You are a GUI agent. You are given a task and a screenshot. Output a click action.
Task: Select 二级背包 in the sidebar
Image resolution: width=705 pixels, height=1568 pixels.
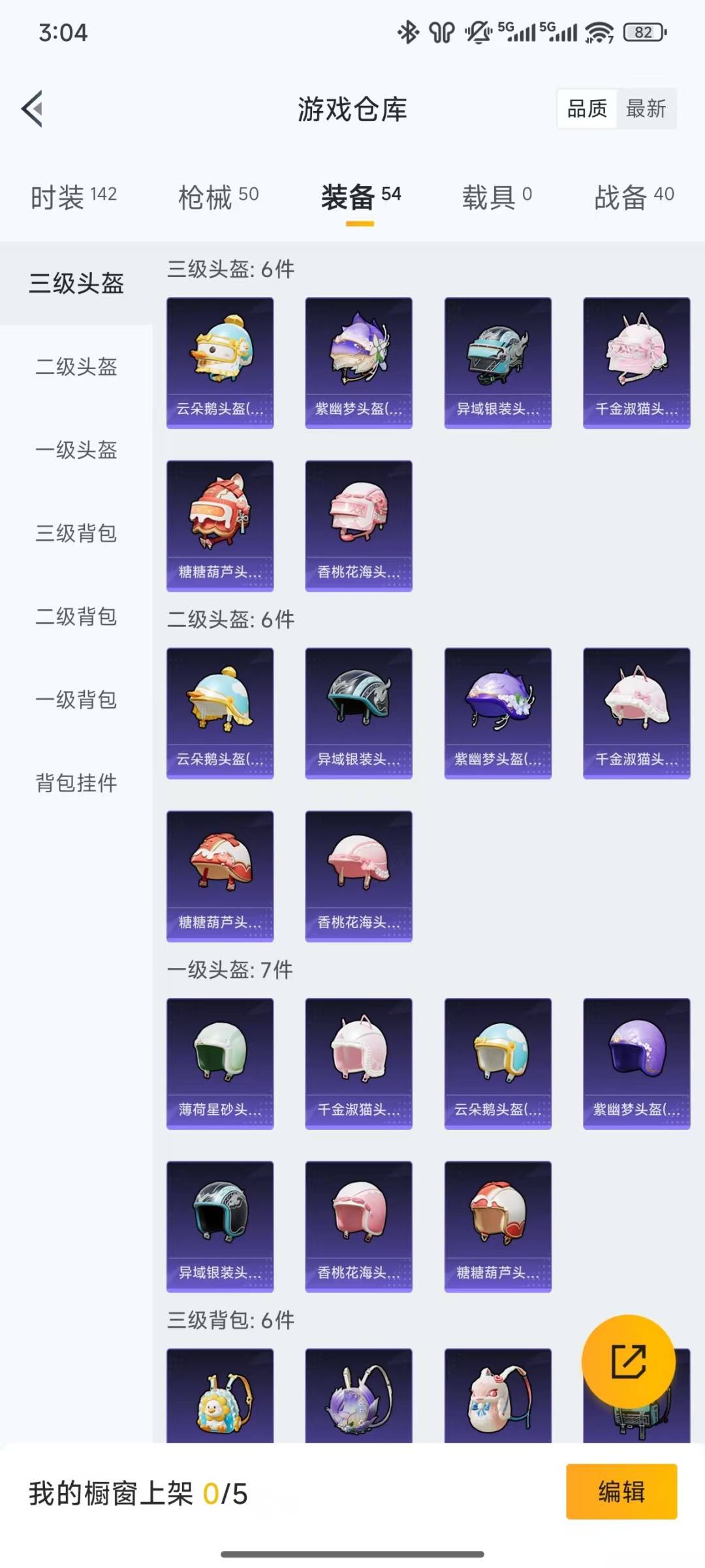point(76,616)
